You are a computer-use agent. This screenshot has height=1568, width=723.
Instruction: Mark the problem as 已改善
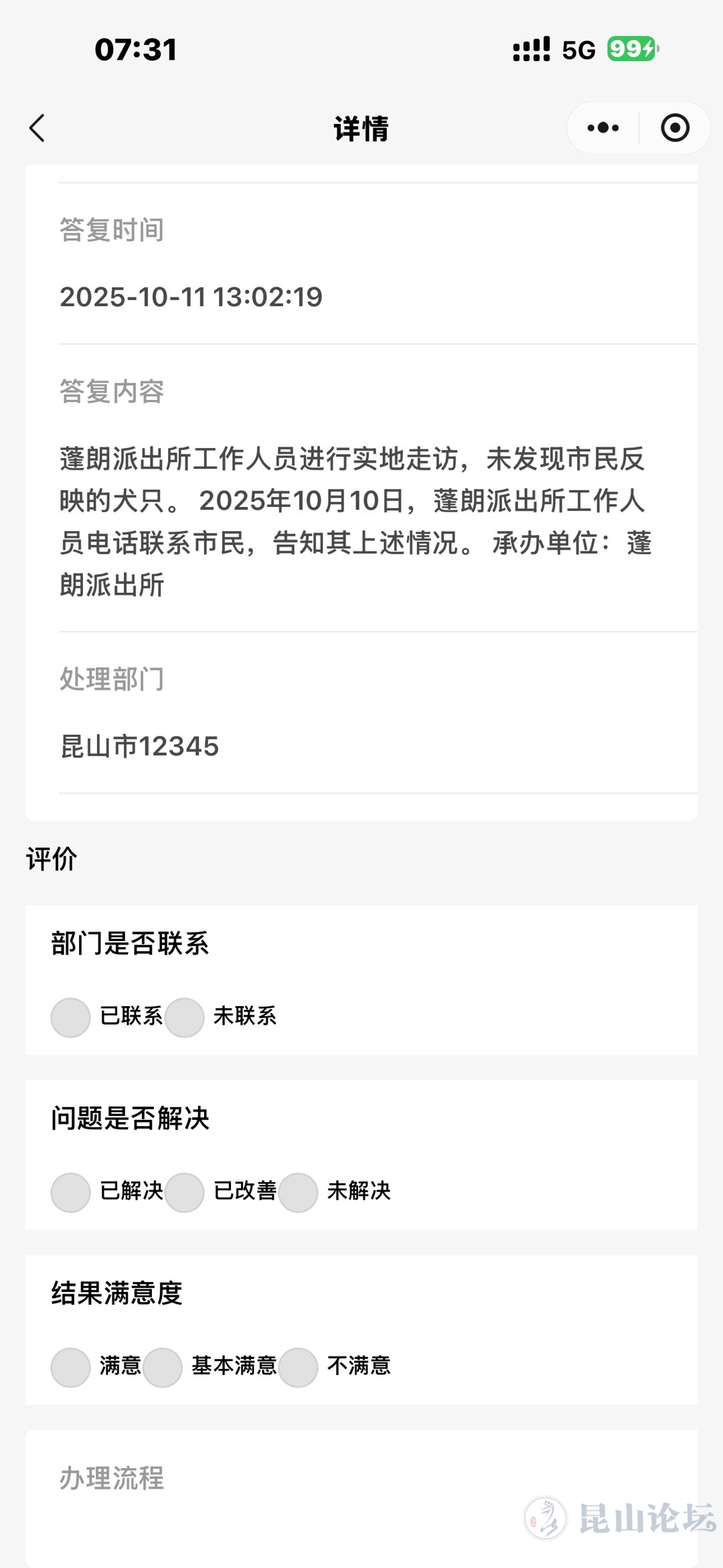tap(185, 1192)
